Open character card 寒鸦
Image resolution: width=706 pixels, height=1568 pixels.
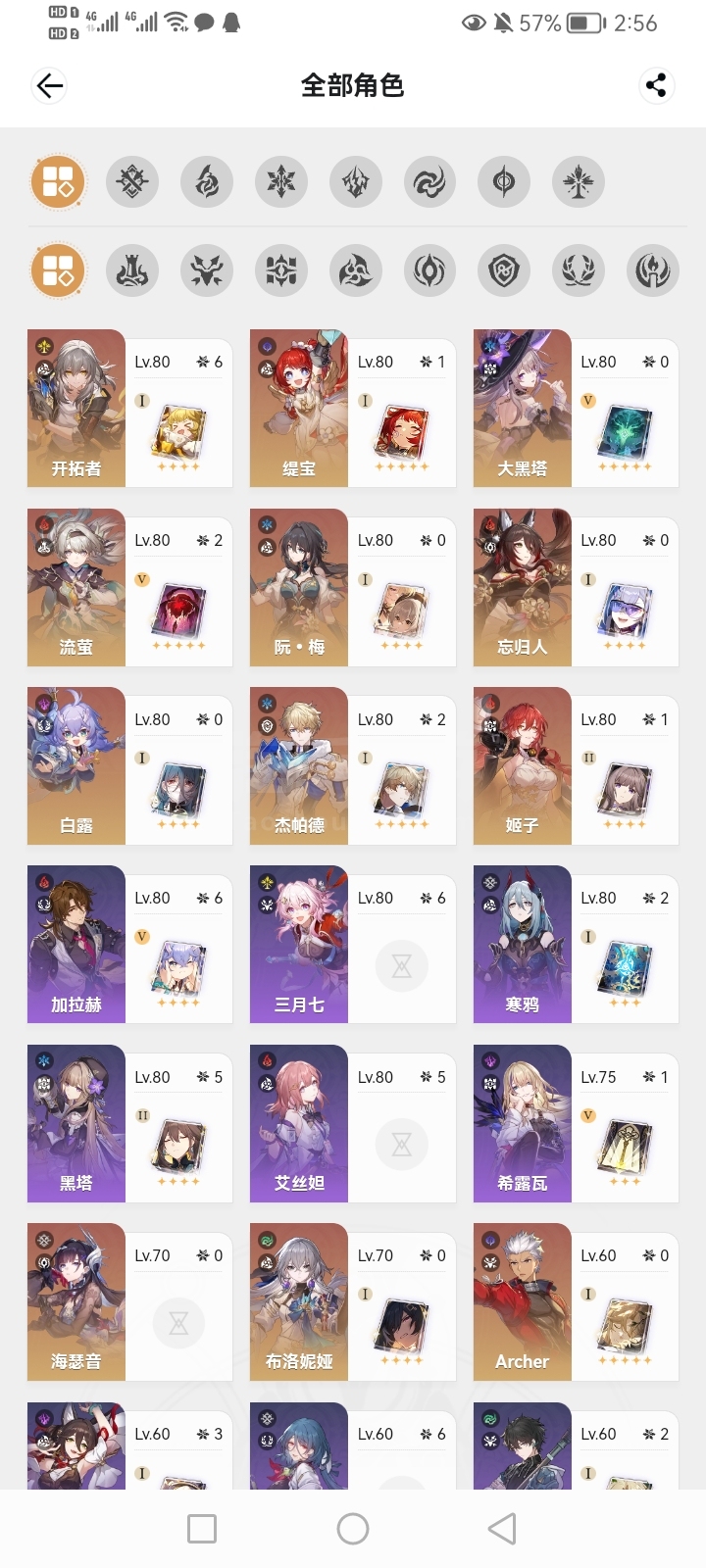pyautogui.click(x=576, y=945)
